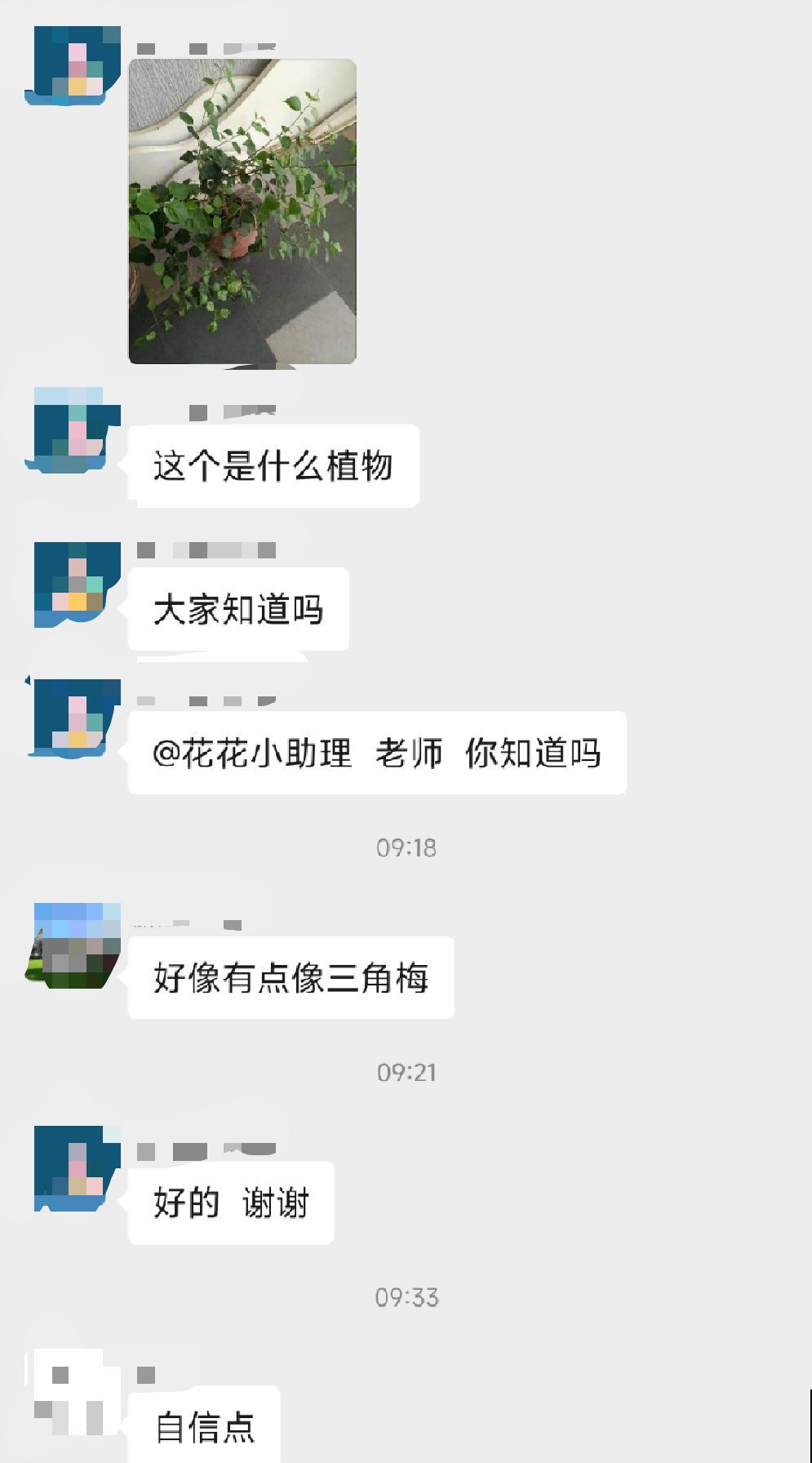Click the avatar beside "这个是什么植物"
The height and width of the screenshot is (1463, 812).
72,429
